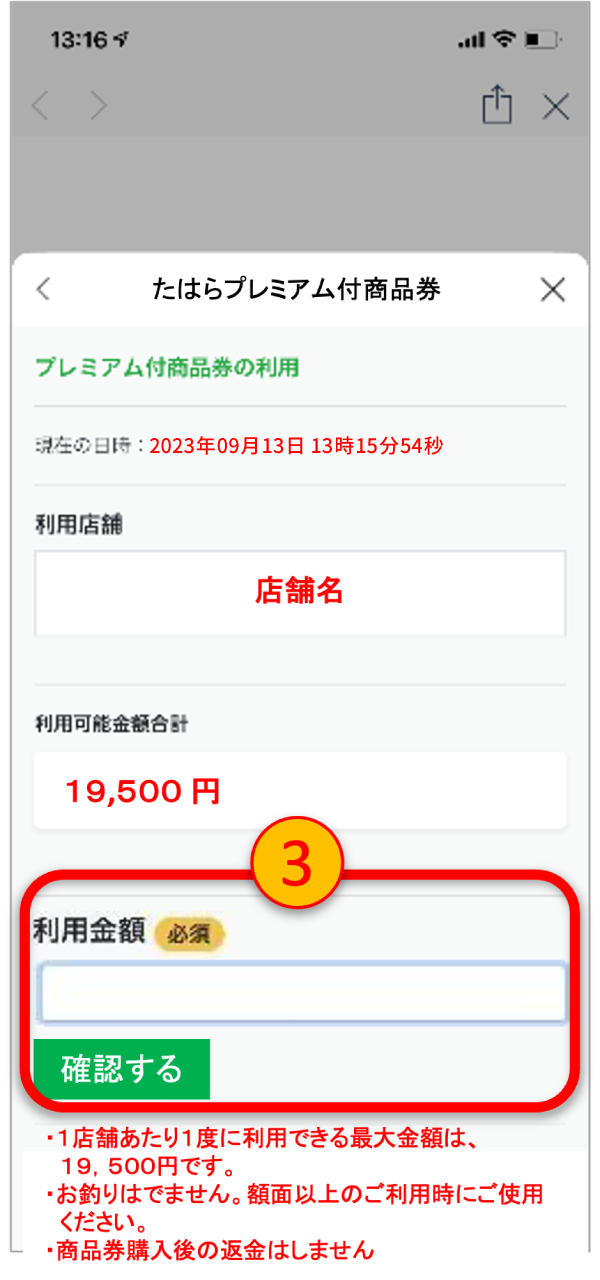Tap the green 確認する button
Viewport: 600px width, 1280px height.
pos(122,1069)
